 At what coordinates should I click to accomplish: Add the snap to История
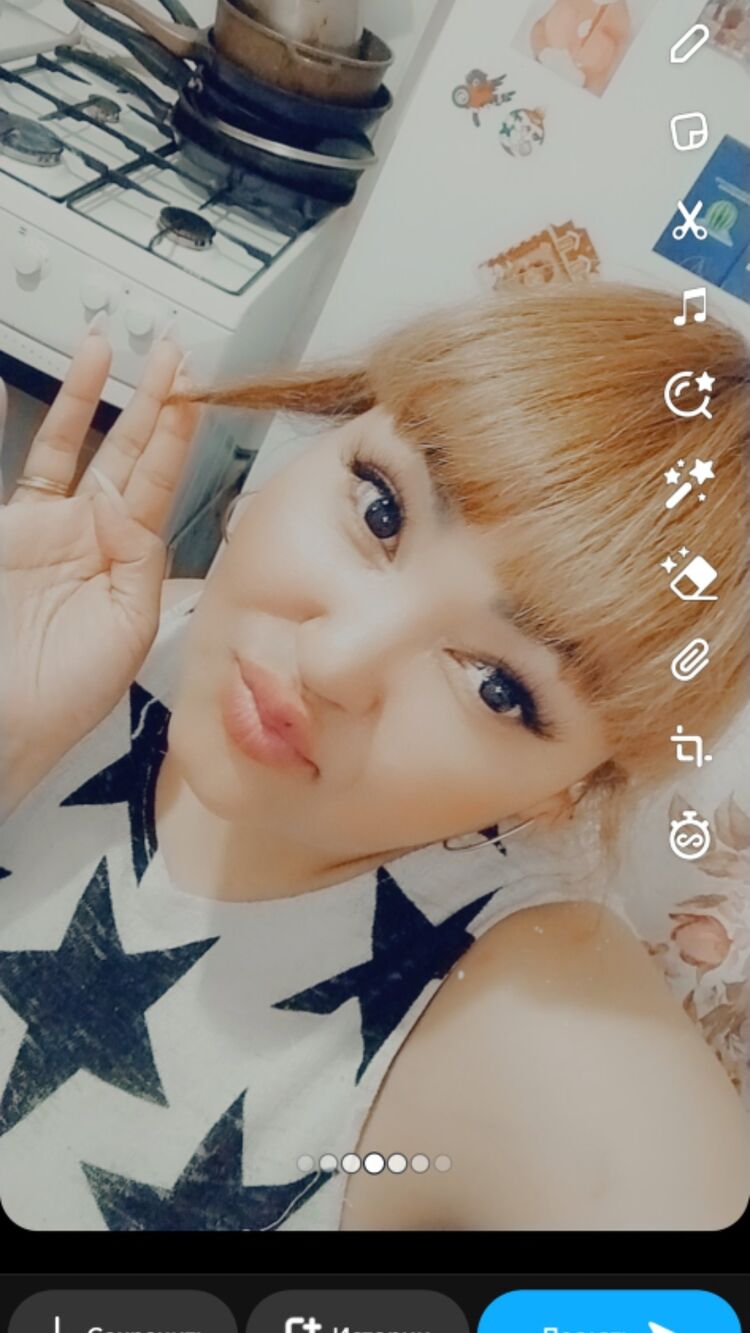click(x=357, y=1315)
